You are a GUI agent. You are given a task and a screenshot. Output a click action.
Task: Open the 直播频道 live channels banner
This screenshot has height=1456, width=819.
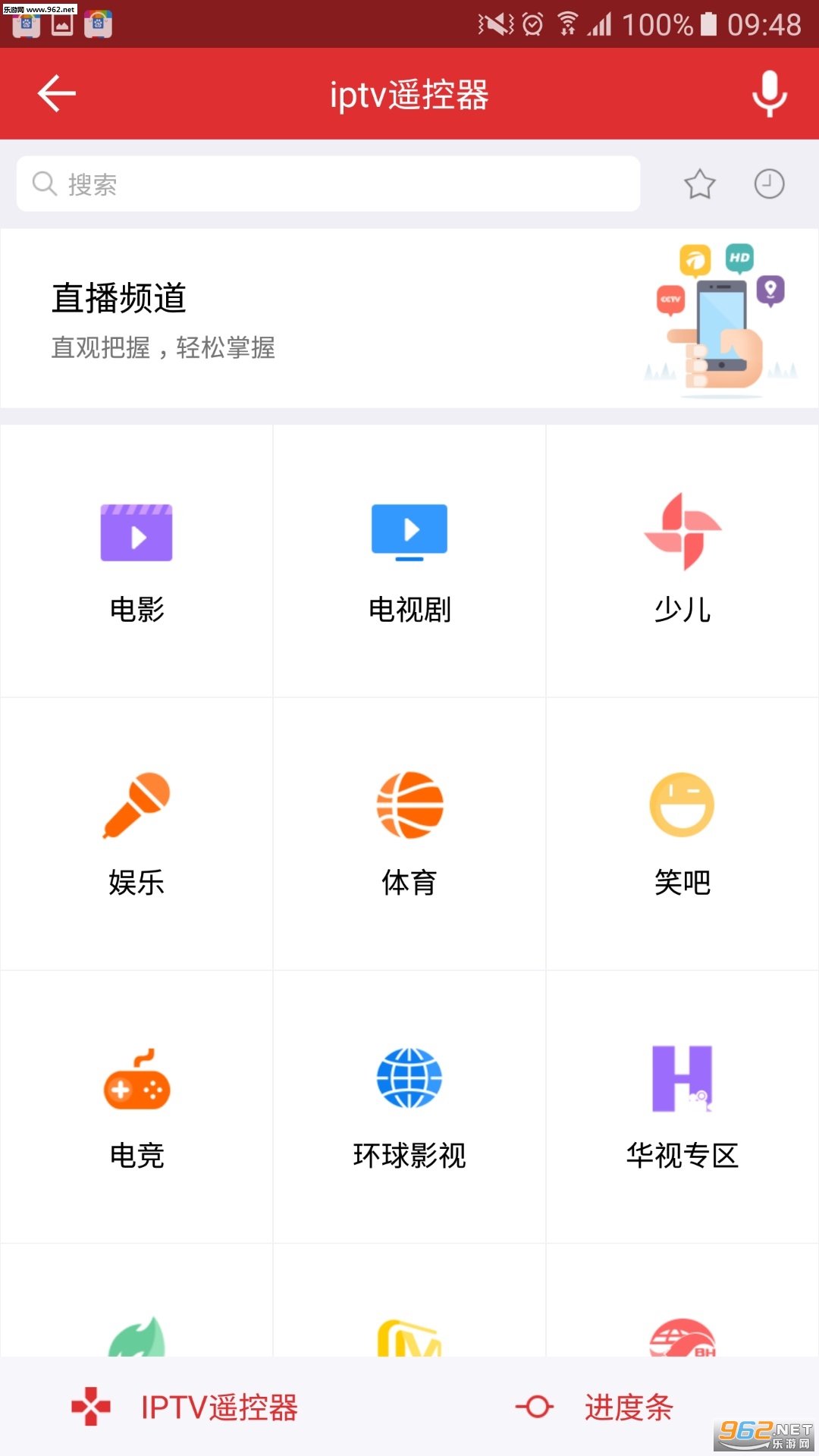[x=409, y=318]
